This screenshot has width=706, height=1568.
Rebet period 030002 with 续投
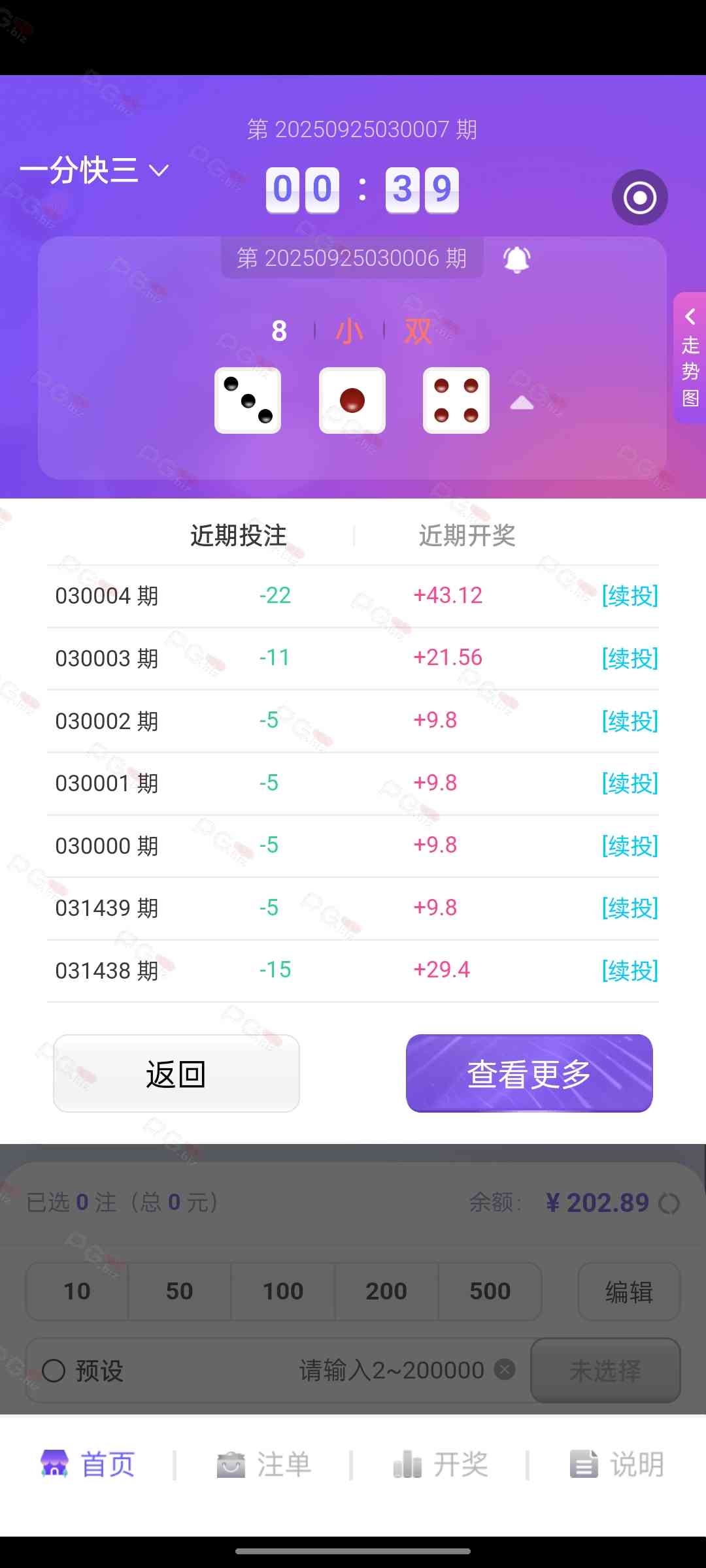pyautogui.click(x=630, y=721)
